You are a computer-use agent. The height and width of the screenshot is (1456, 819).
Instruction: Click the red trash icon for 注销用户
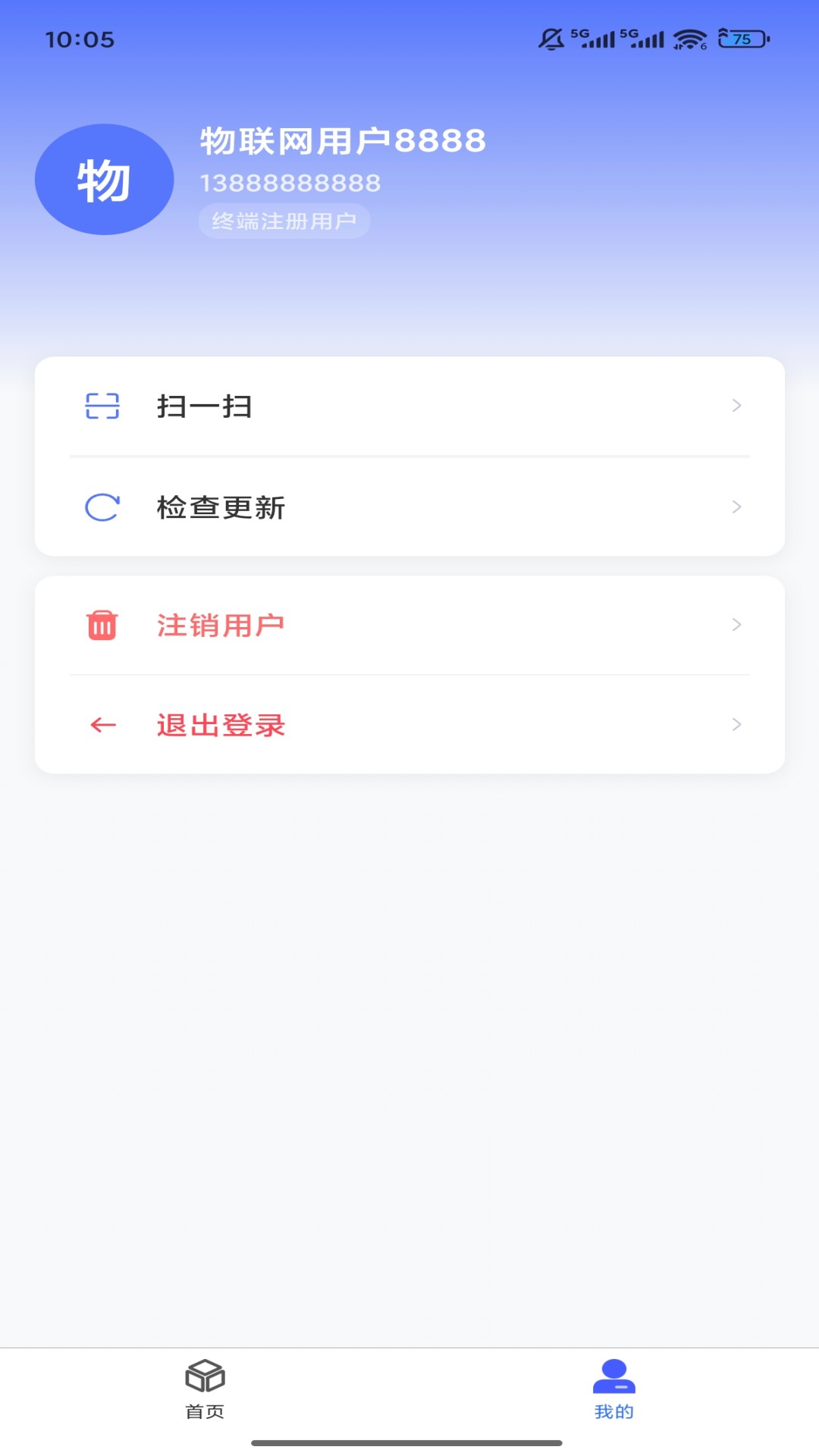pyautogui.click(x=103, y=624)
